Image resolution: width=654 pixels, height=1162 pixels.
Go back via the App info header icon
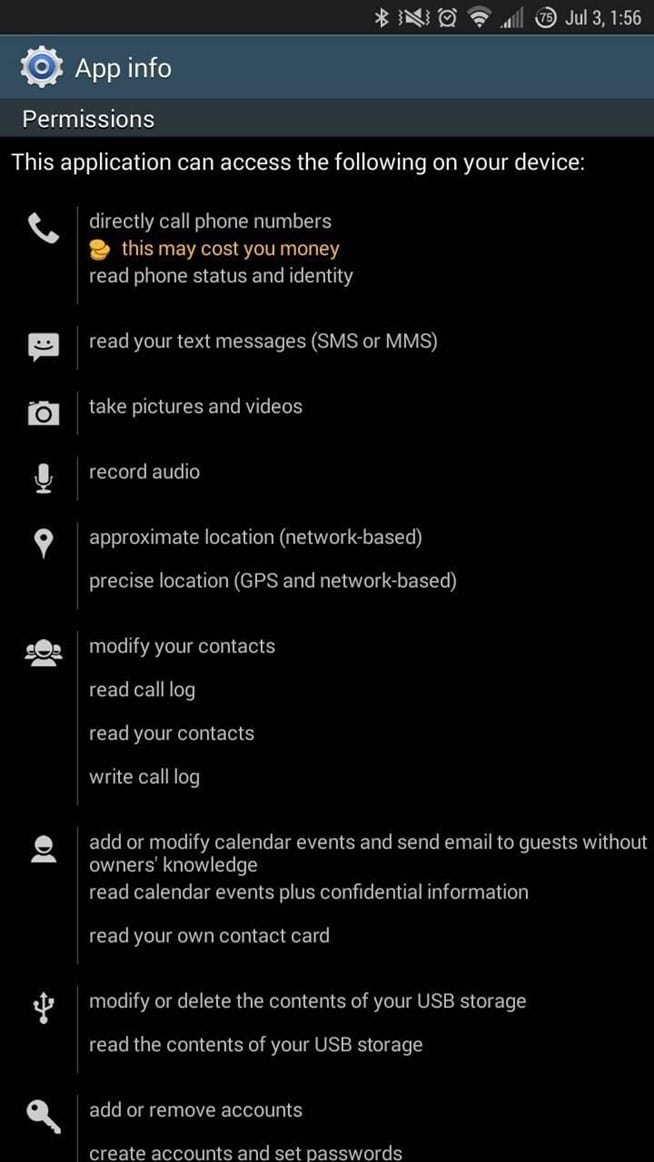click(x=43, y=67)
